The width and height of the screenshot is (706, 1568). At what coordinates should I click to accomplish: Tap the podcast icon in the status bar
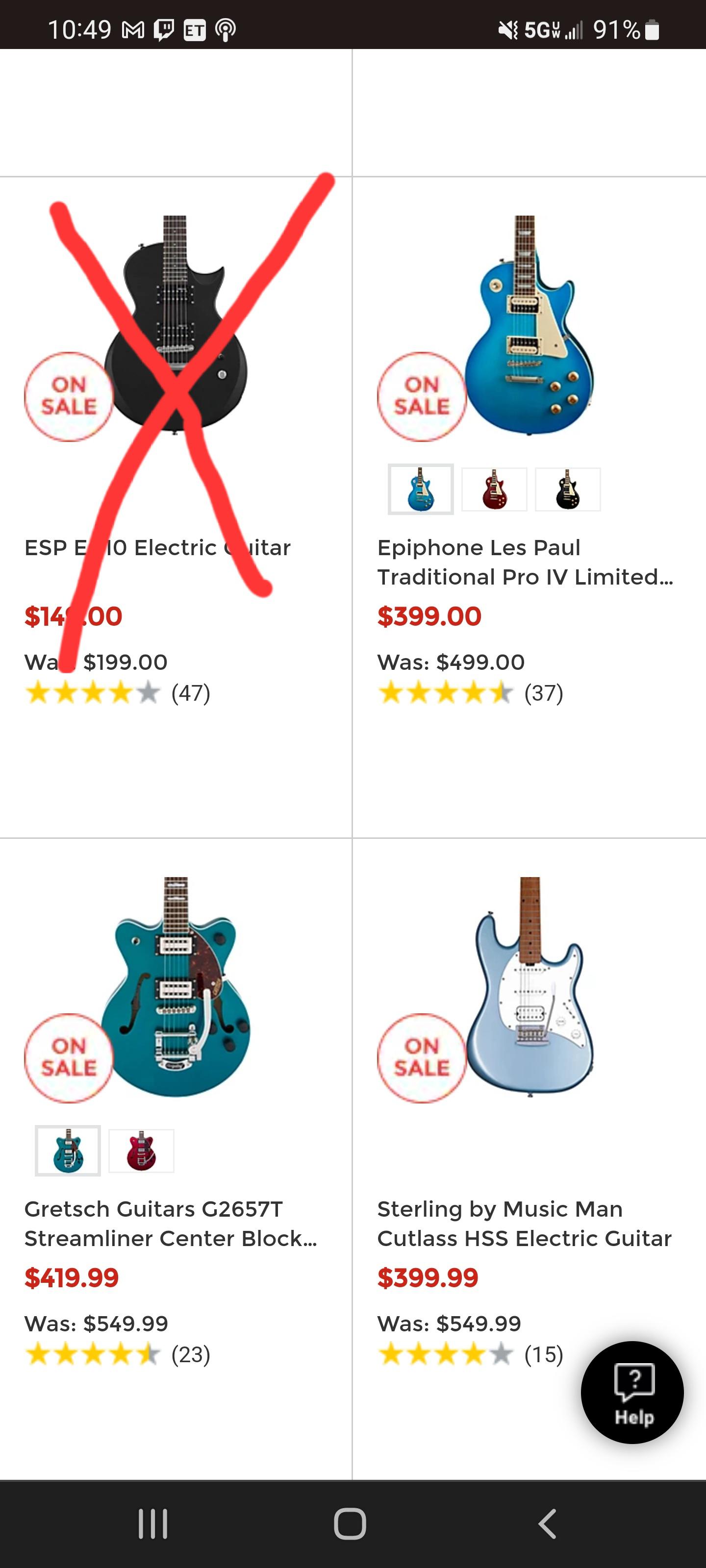click(226, 29)
